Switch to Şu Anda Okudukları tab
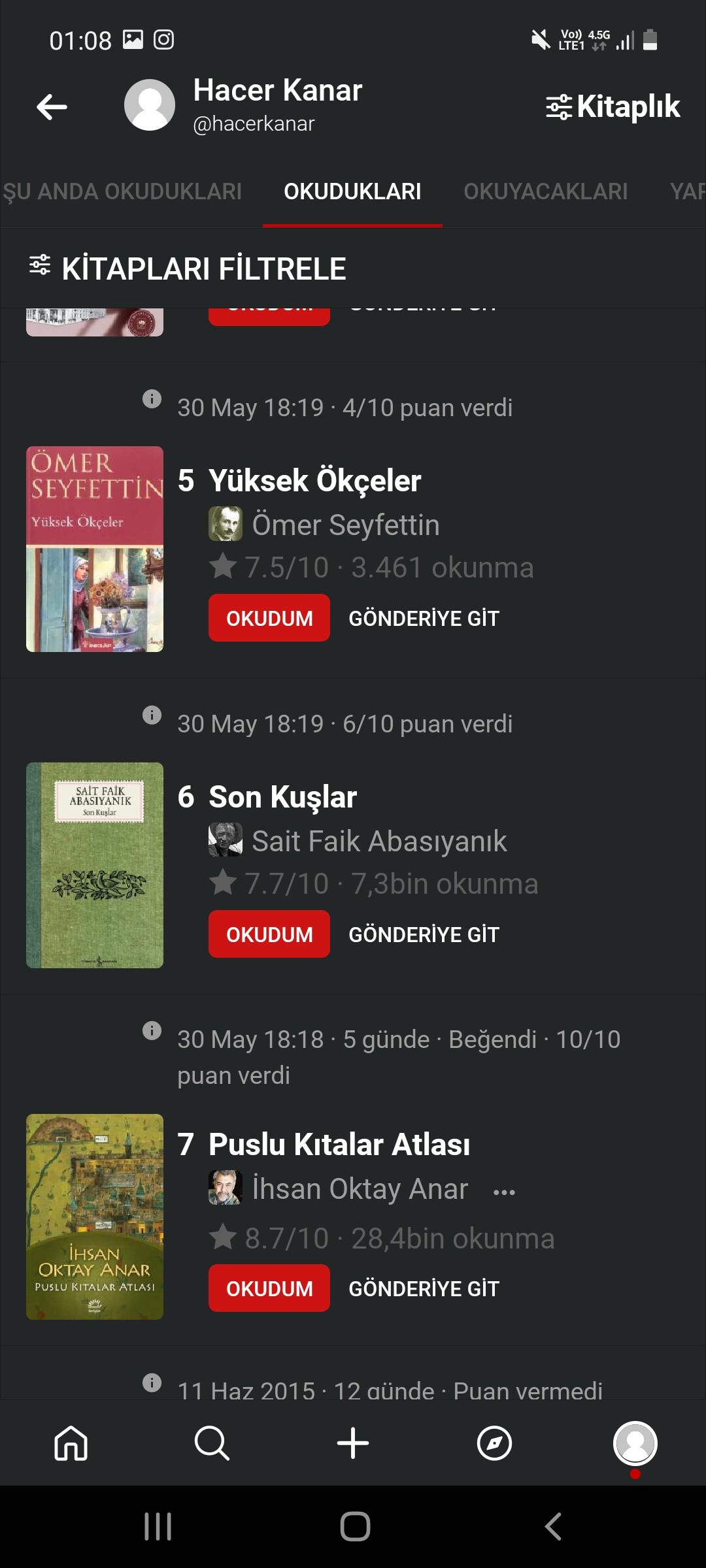This screenshot has width=706, height=1568. [122, 191]
